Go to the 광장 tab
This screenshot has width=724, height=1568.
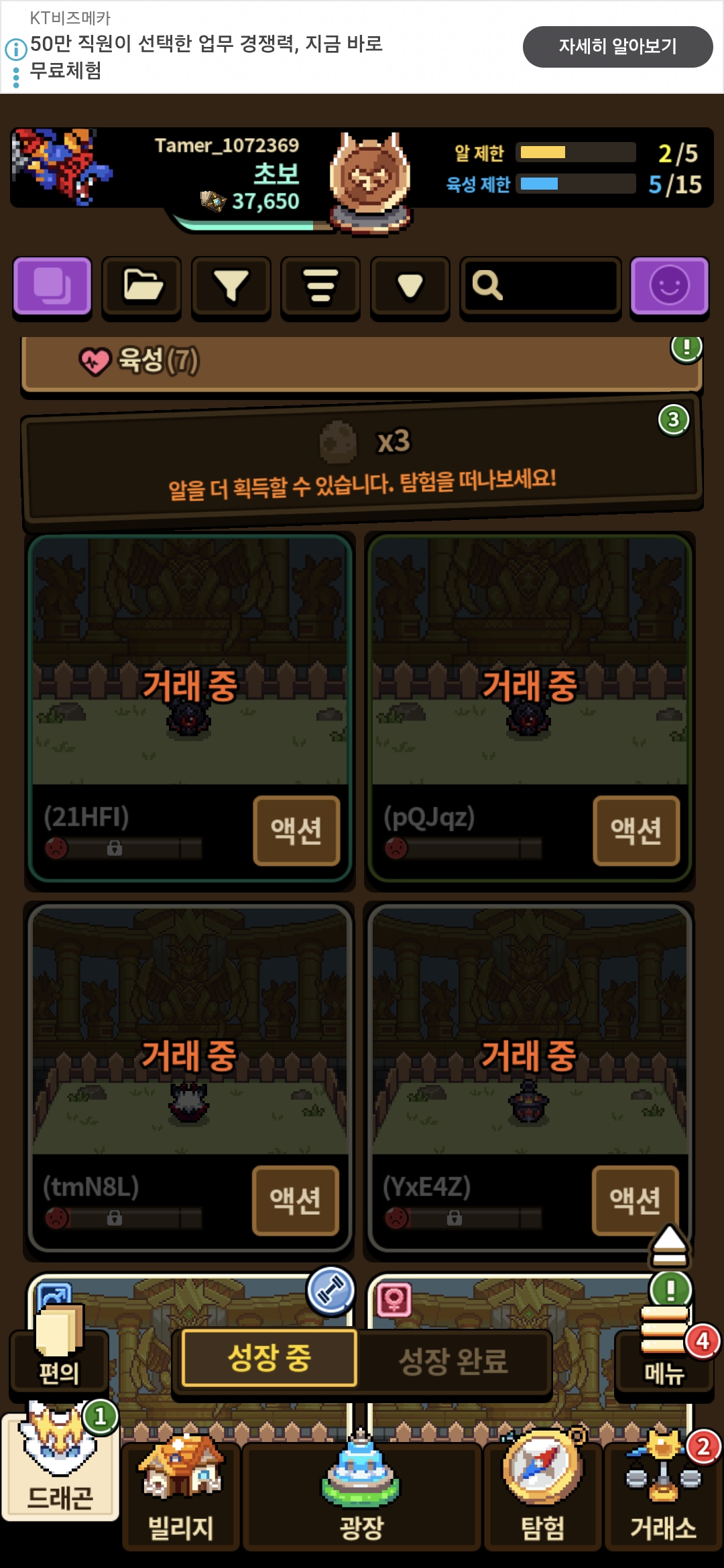pyautogui.click(x=362, y=1496)
